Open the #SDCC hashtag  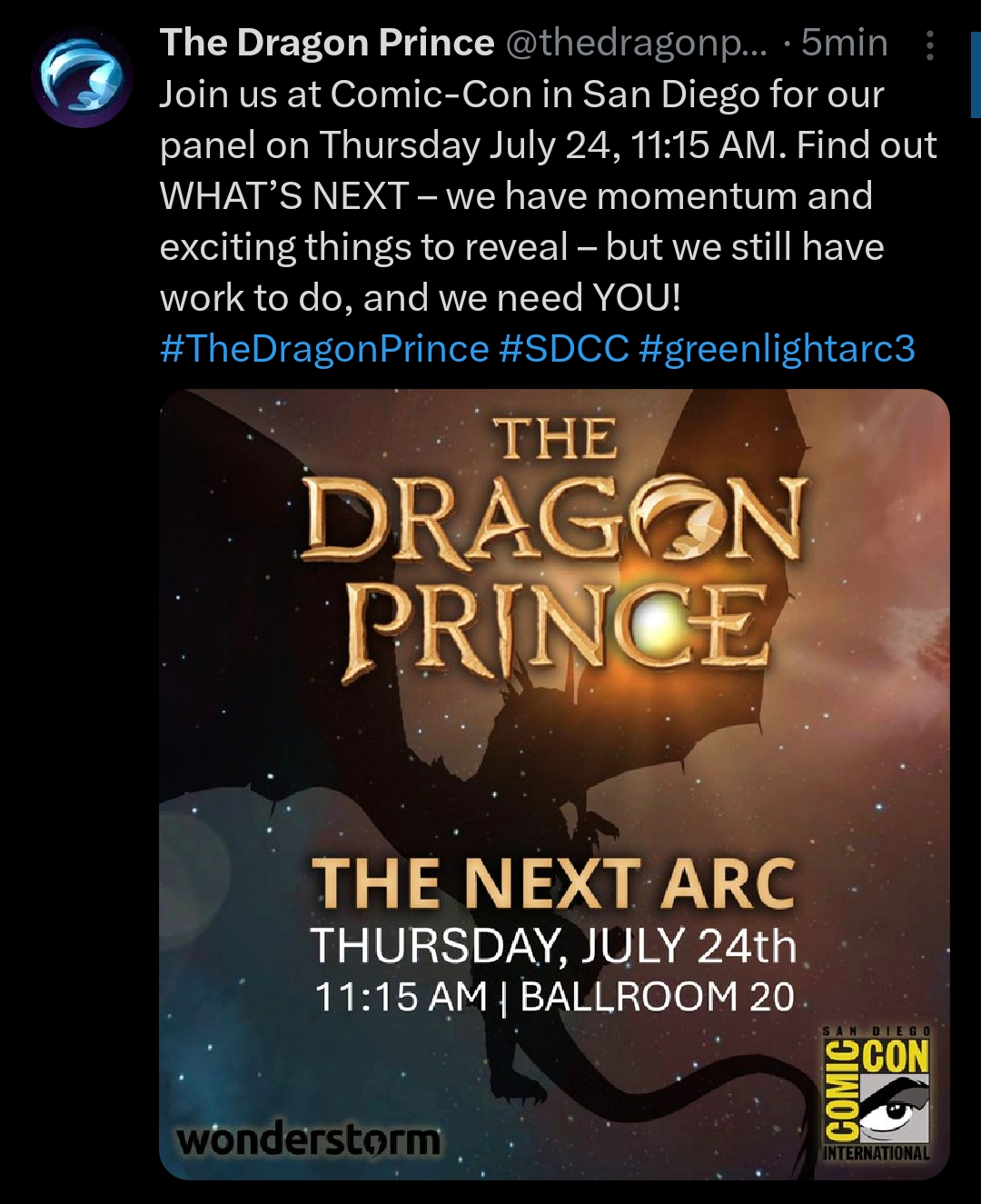point(564,349)
